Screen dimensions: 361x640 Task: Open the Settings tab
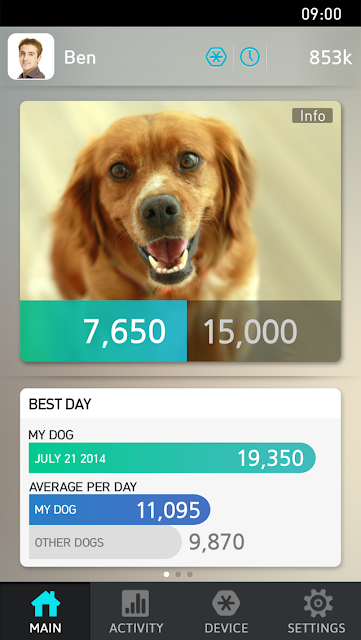pos(316,611)
